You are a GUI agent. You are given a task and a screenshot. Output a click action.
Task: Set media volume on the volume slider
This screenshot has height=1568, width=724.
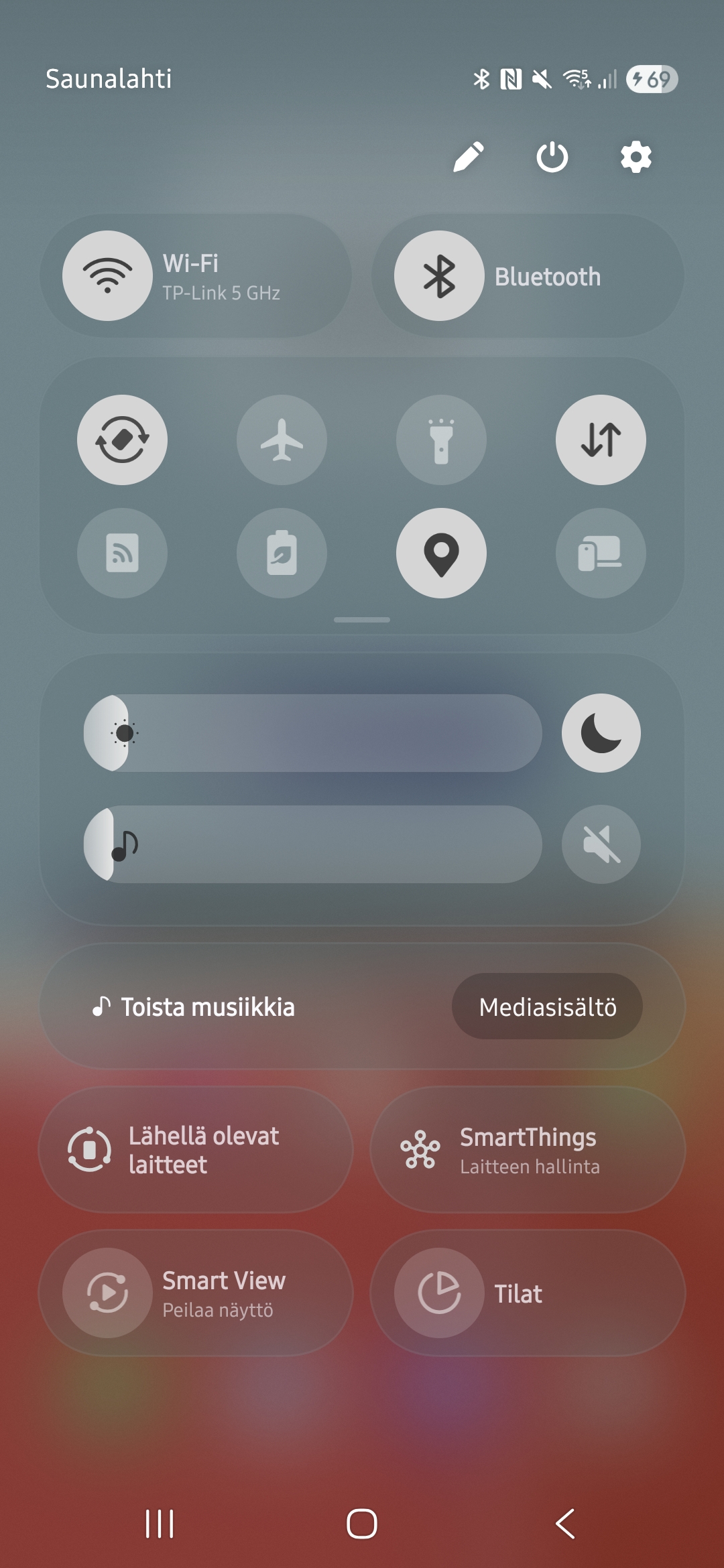tap(312, 844)
